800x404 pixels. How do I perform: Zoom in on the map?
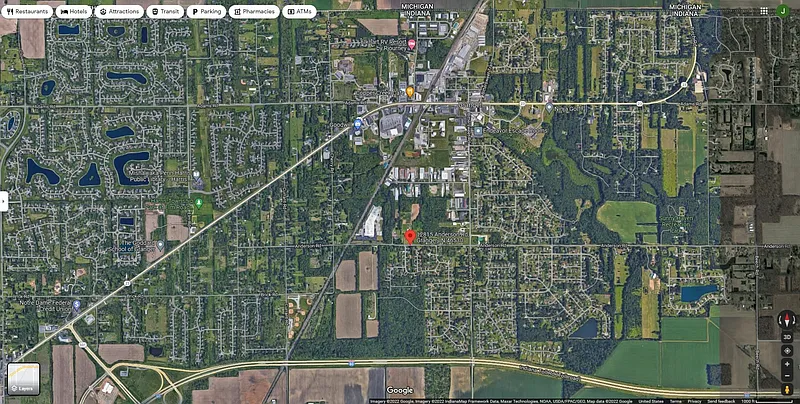787,364
